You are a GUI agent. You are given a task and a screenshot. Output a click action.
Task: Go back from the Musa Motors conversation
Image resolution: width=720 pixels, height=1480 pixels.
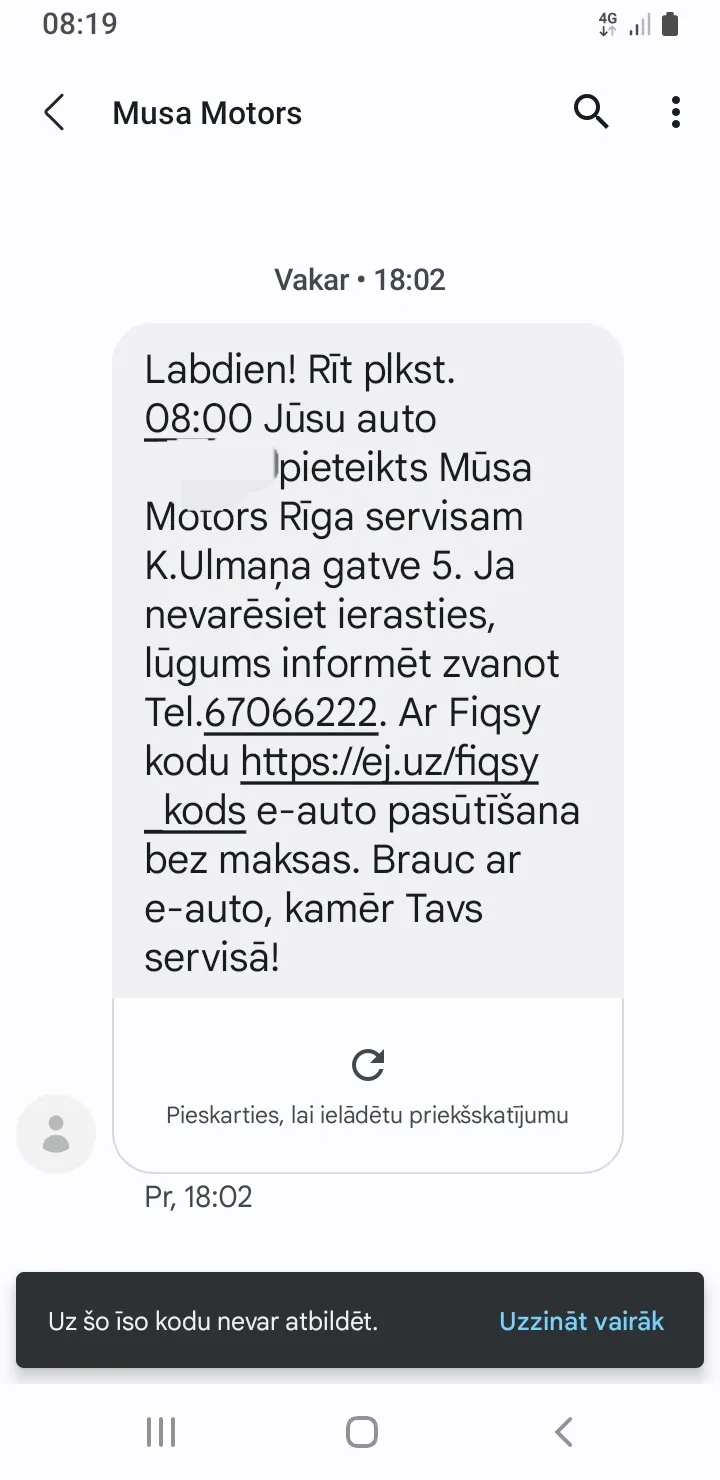tap(55, 113)
